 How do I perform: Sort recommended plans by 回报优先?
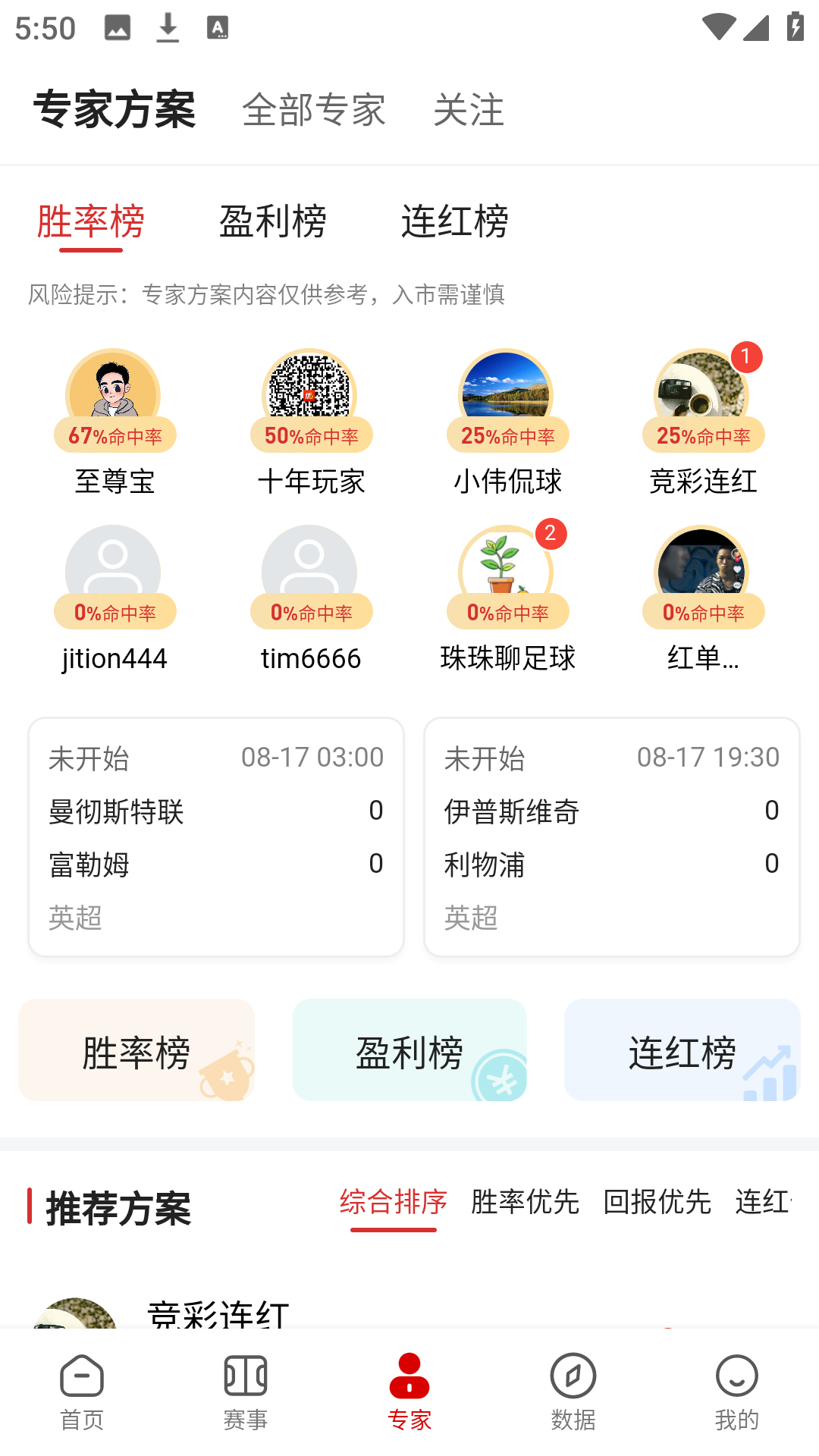657,1202
